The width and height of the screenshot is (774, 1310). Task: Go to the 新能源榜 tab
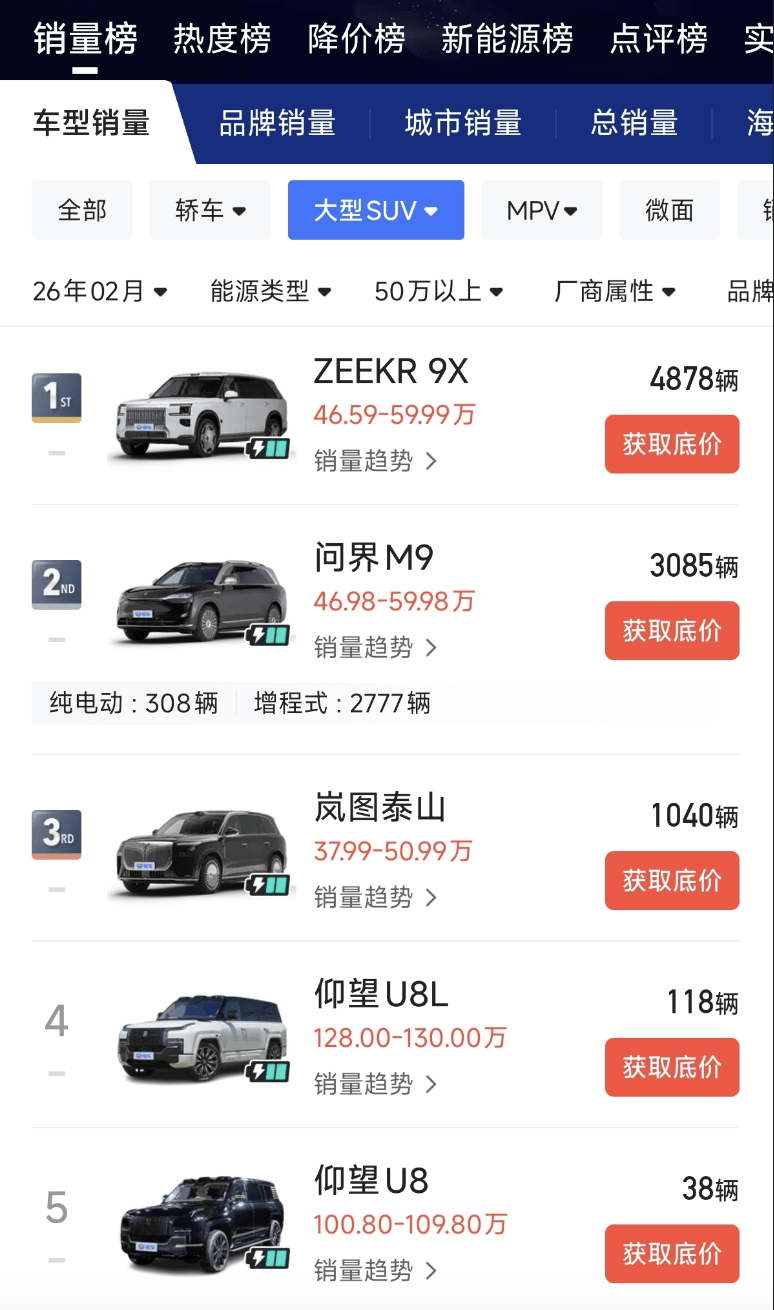(507, 39)
